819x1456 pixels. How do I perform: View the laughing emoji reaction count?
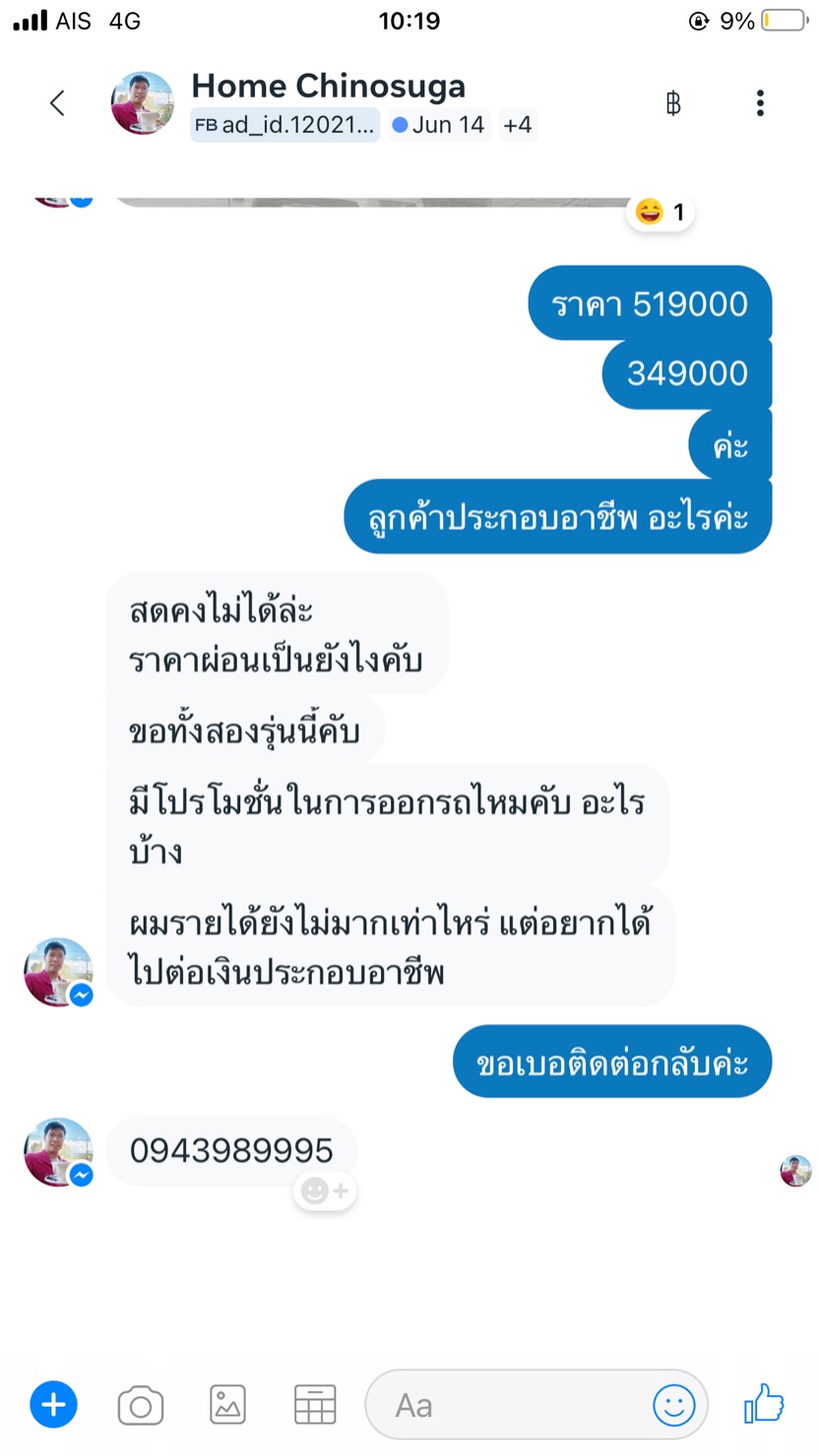point(661,212)
